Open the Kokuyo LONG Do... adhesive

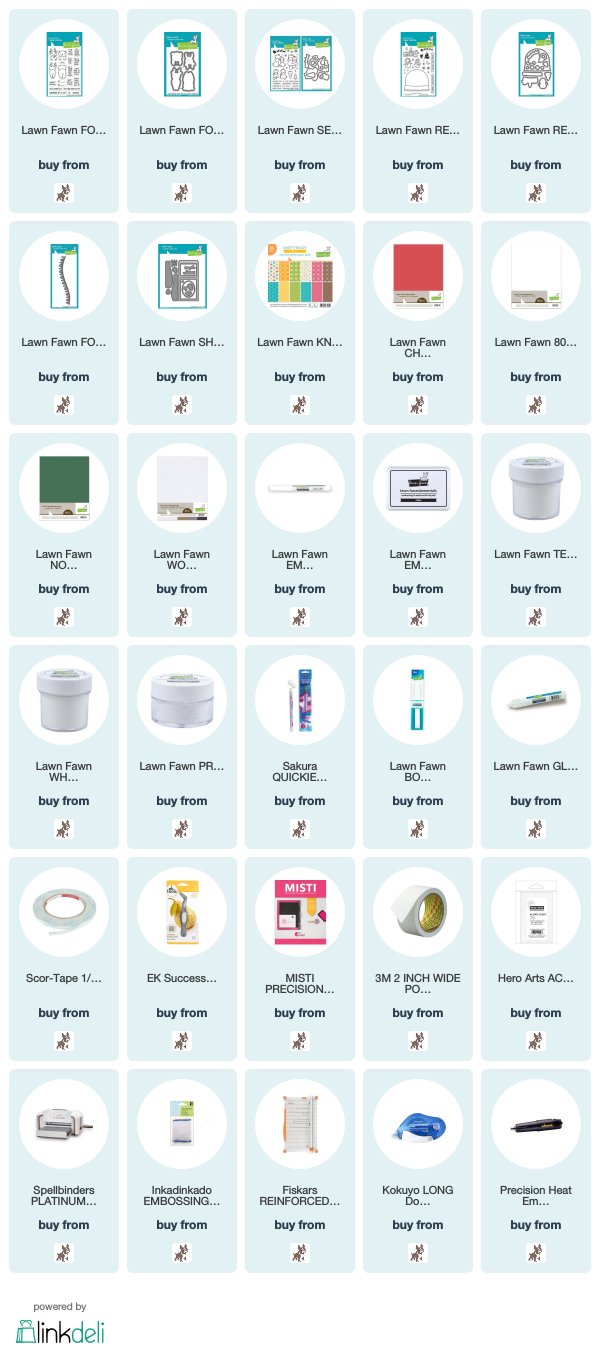(417, 1124)
